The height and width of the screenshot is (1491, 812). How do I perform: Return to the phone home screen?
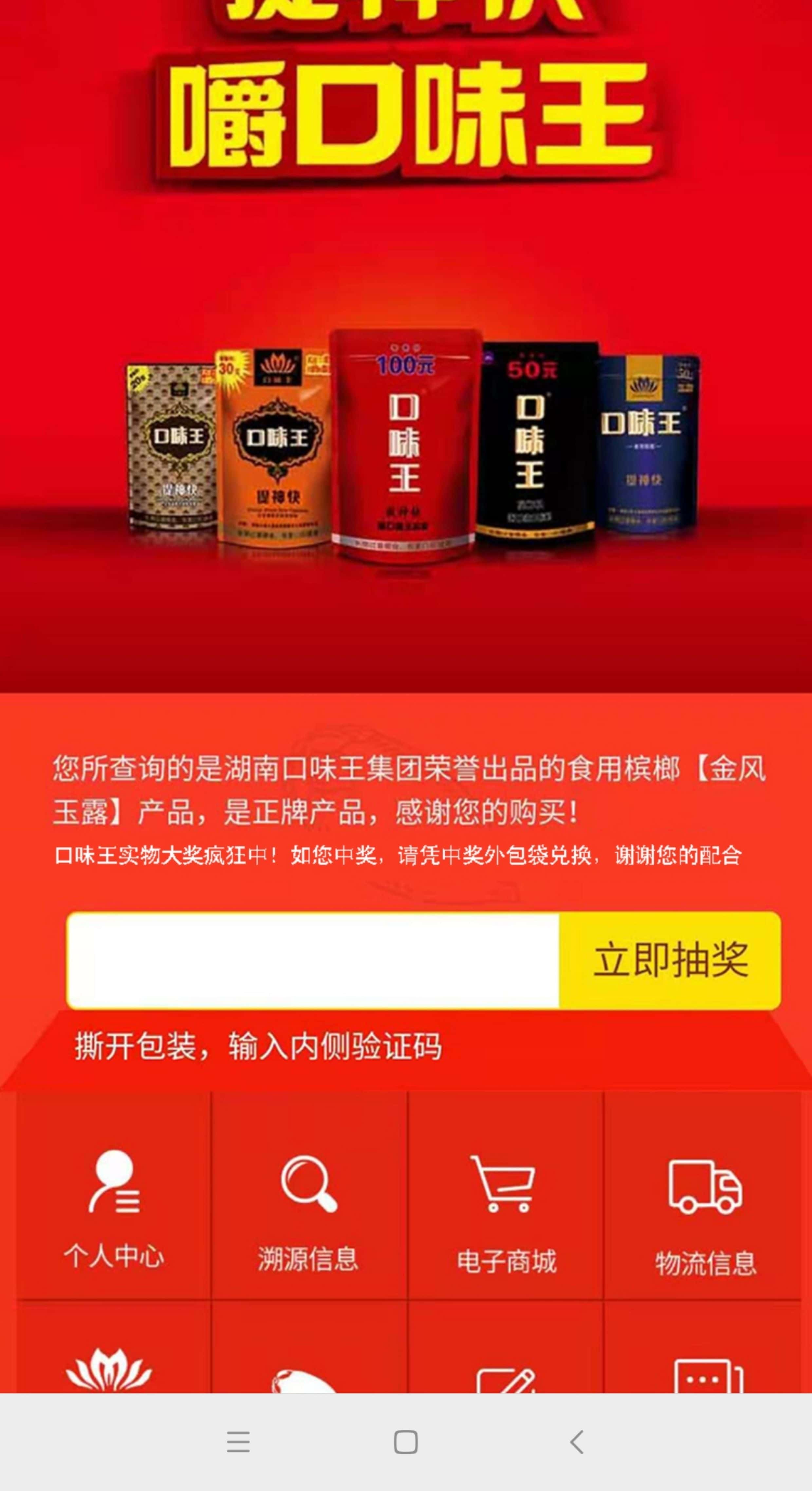click(405, 1441)
